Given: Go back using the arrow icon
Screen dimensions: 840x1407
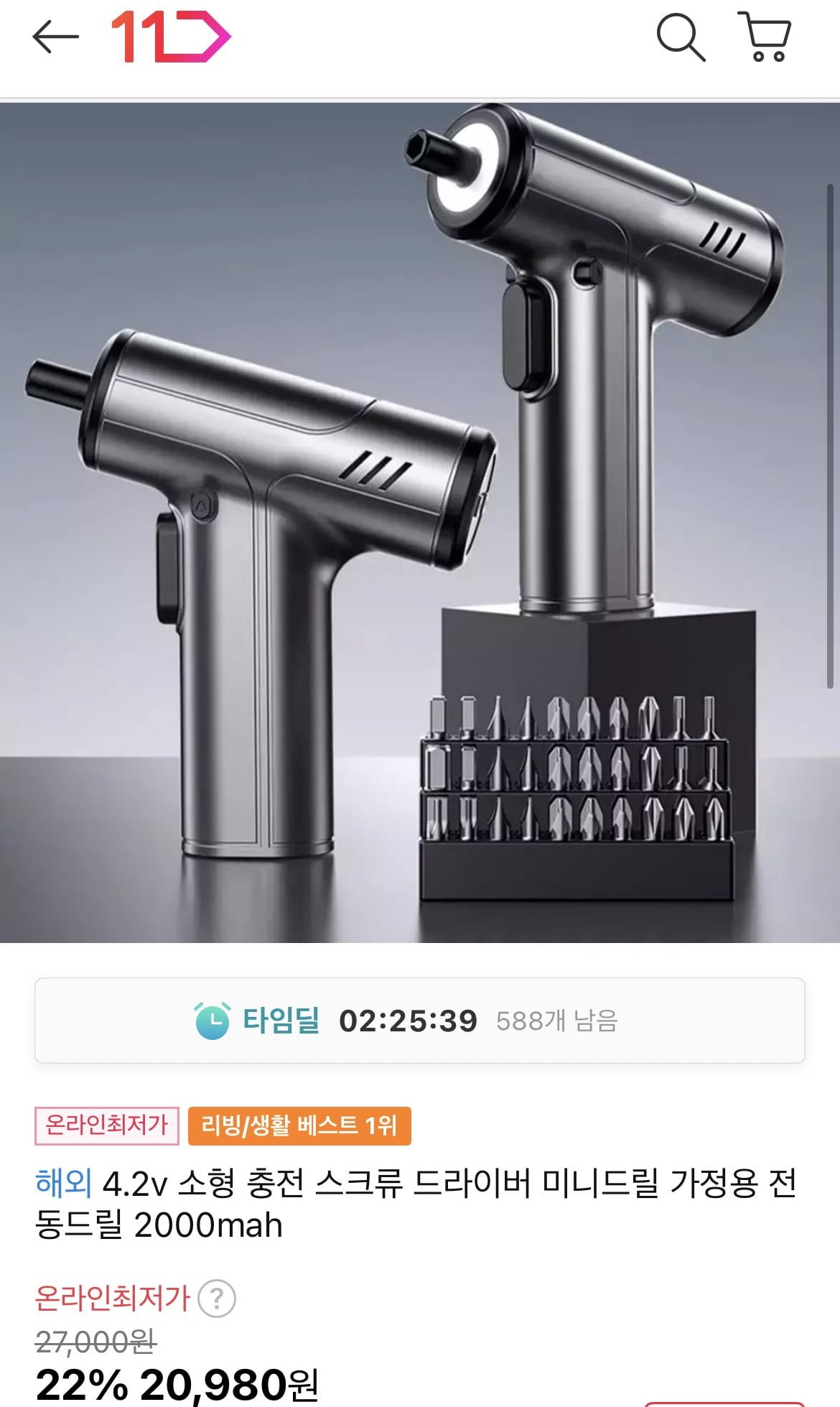Looking at the screenshot, I should (55, 37).
